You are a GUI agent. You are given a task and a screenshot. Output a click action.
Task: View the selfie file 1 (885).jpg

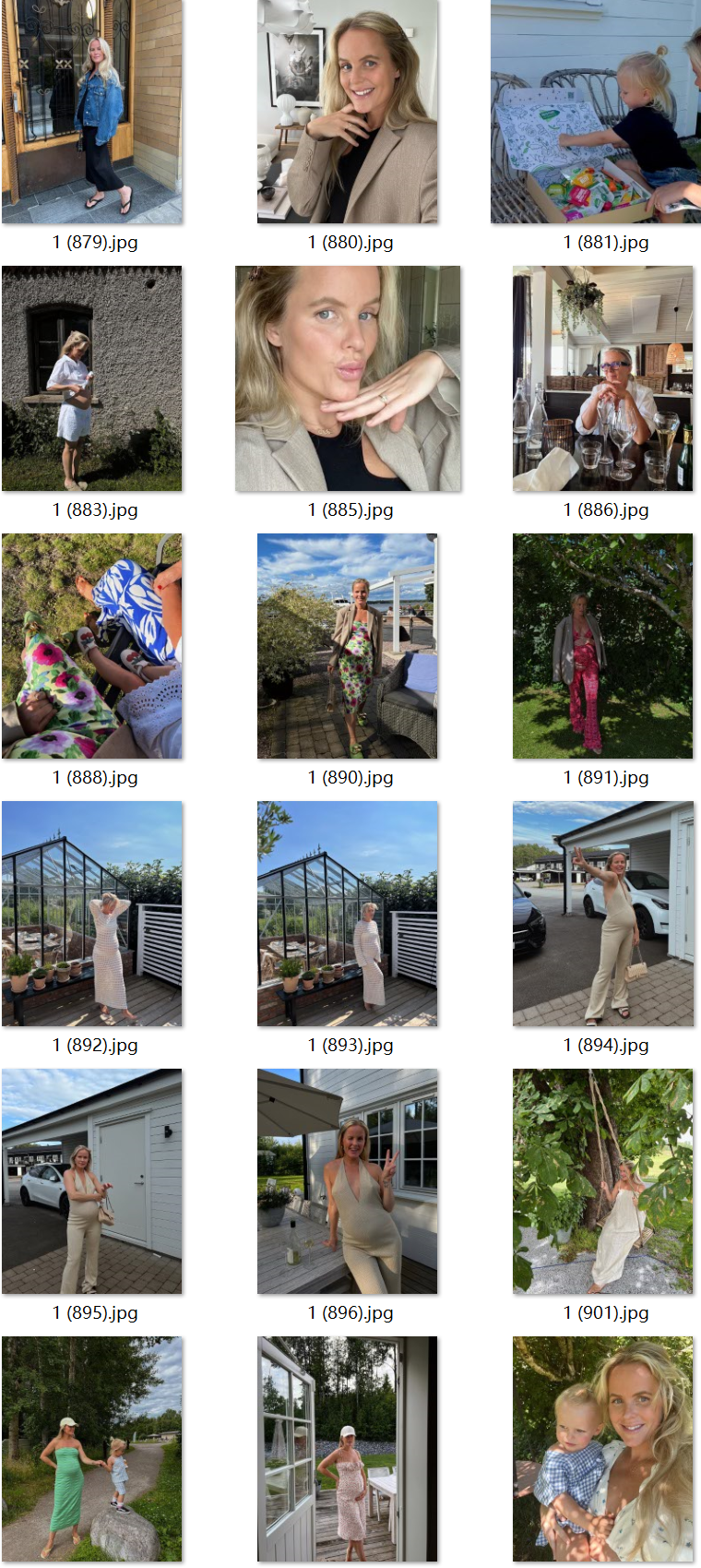point(348,378)
